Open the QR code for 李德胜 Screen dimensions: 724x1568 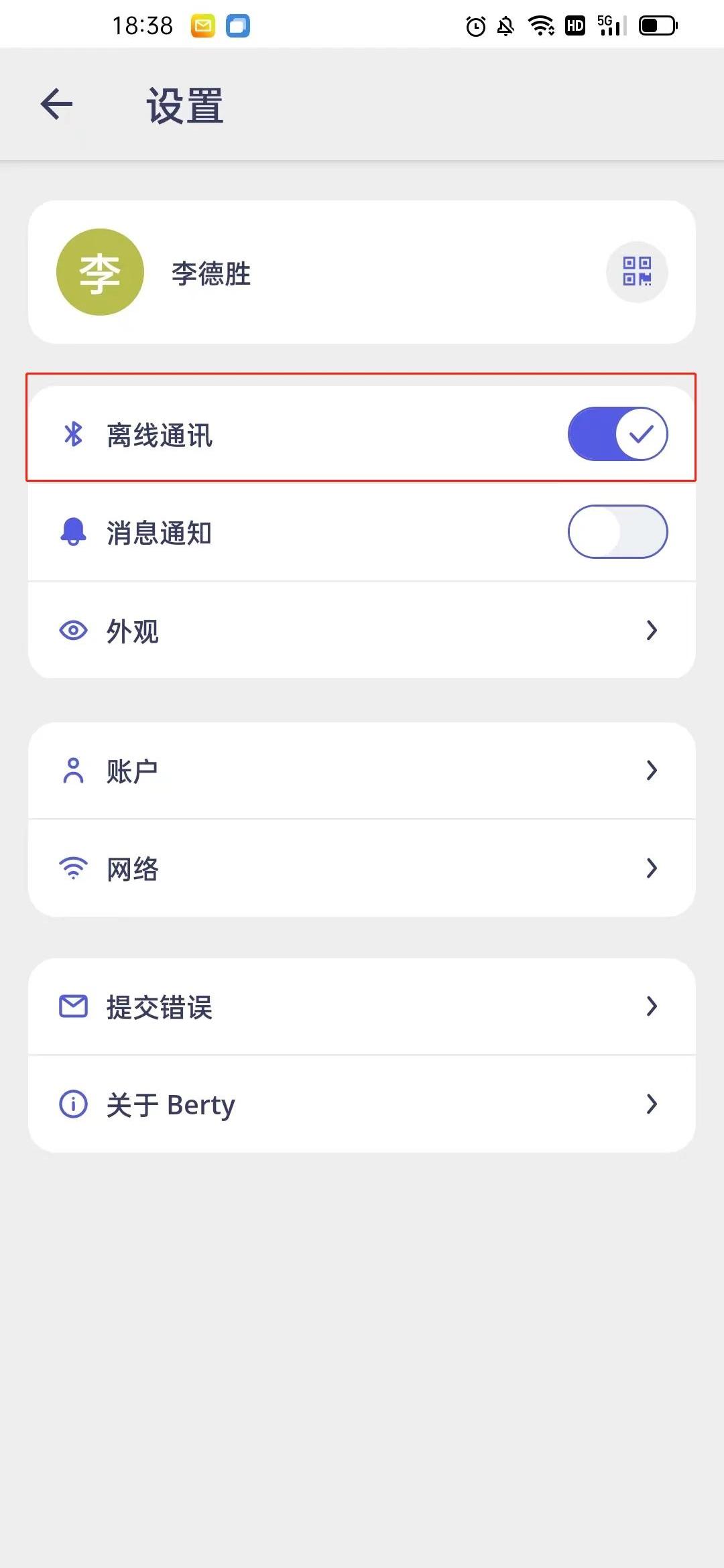(637, 272)
